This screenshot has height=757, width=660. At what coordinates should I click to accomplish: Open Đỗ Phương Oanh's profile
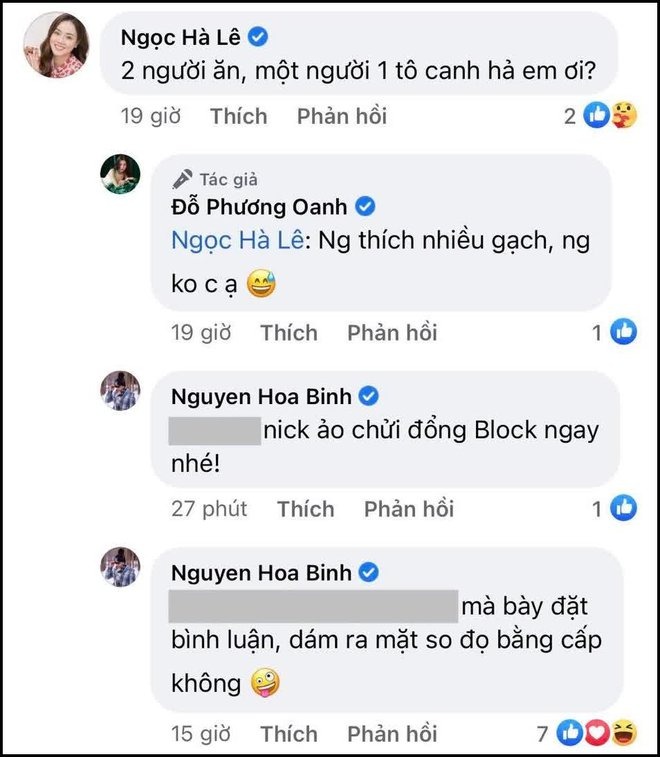pos(260,207)
